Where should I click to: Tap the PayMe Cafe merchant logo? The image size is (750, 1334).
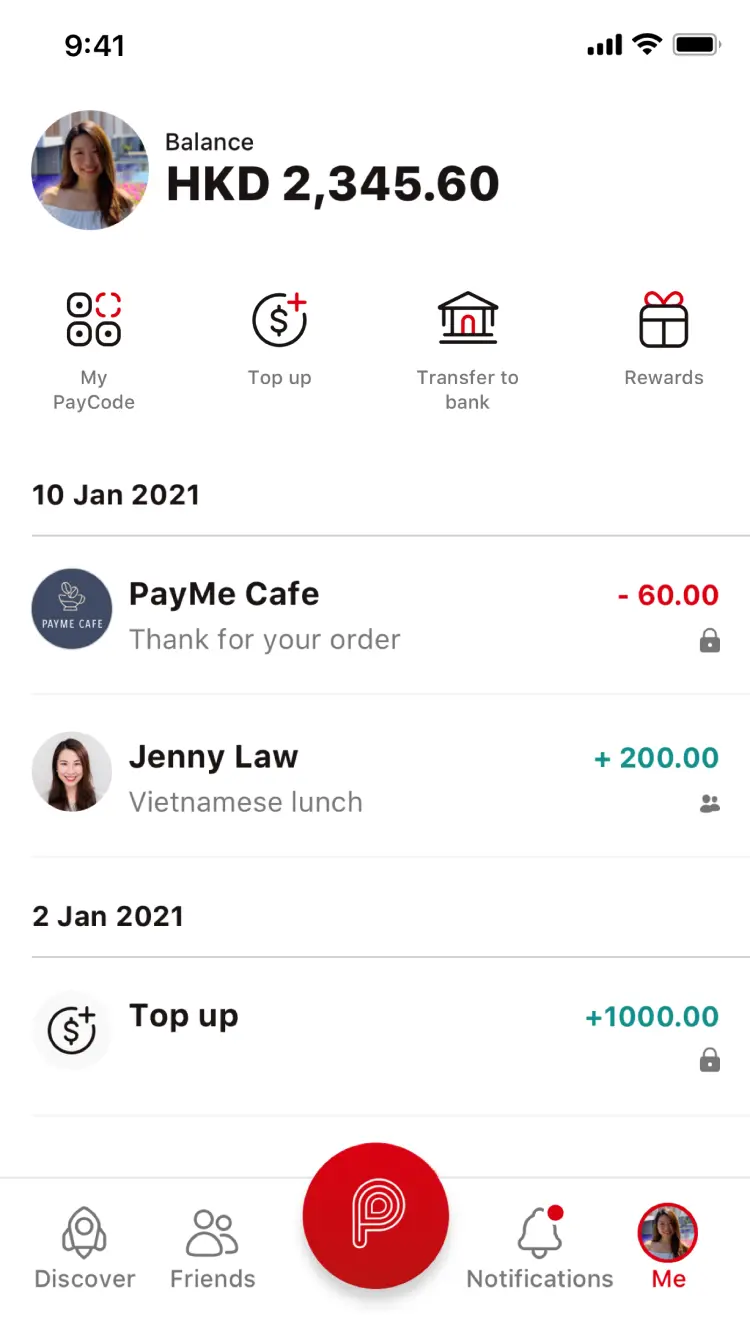click(x=71, y=609)
